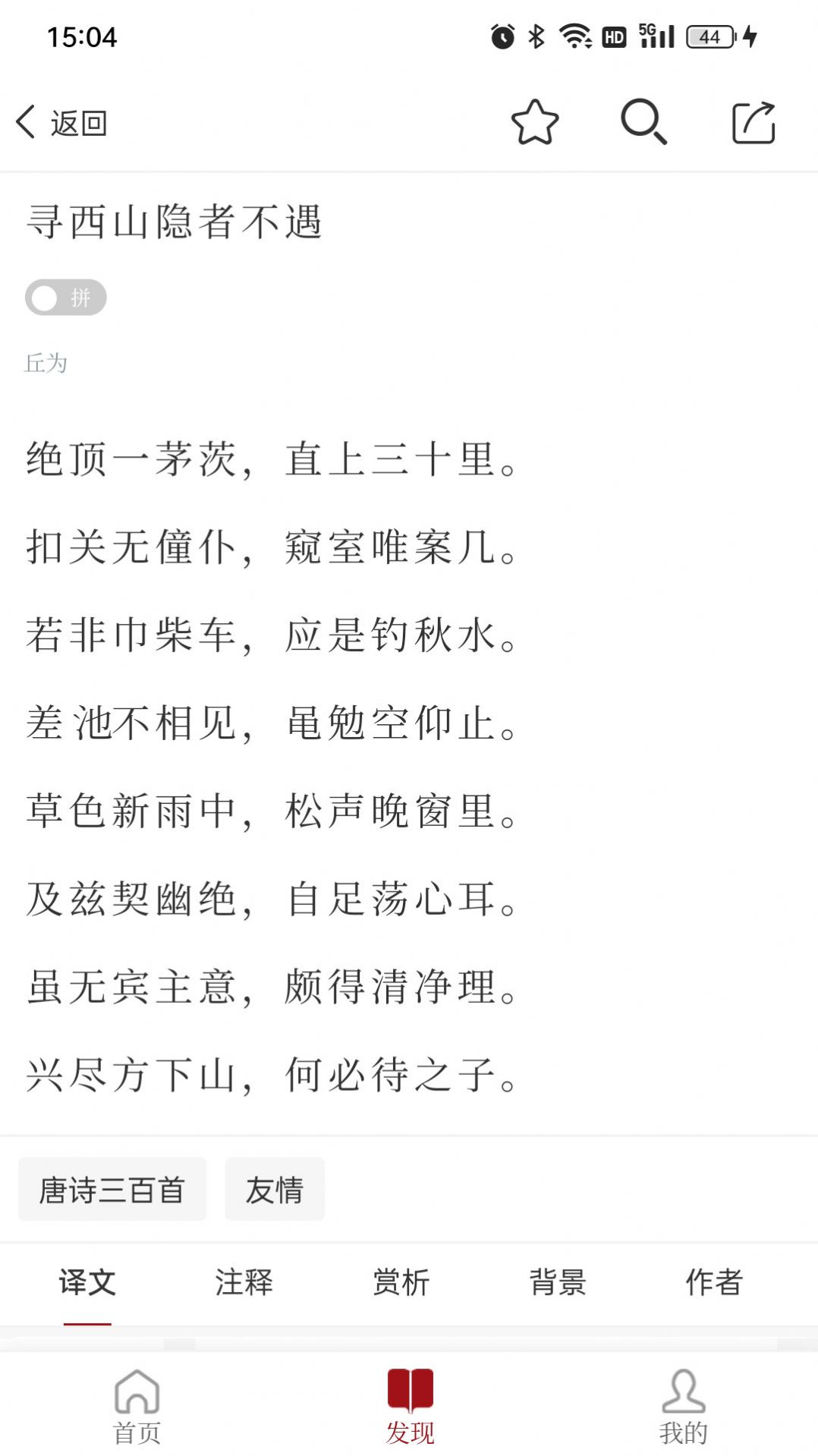Favorite this poem with the star icon
818x1456 pixels.
tap(535, 122)
